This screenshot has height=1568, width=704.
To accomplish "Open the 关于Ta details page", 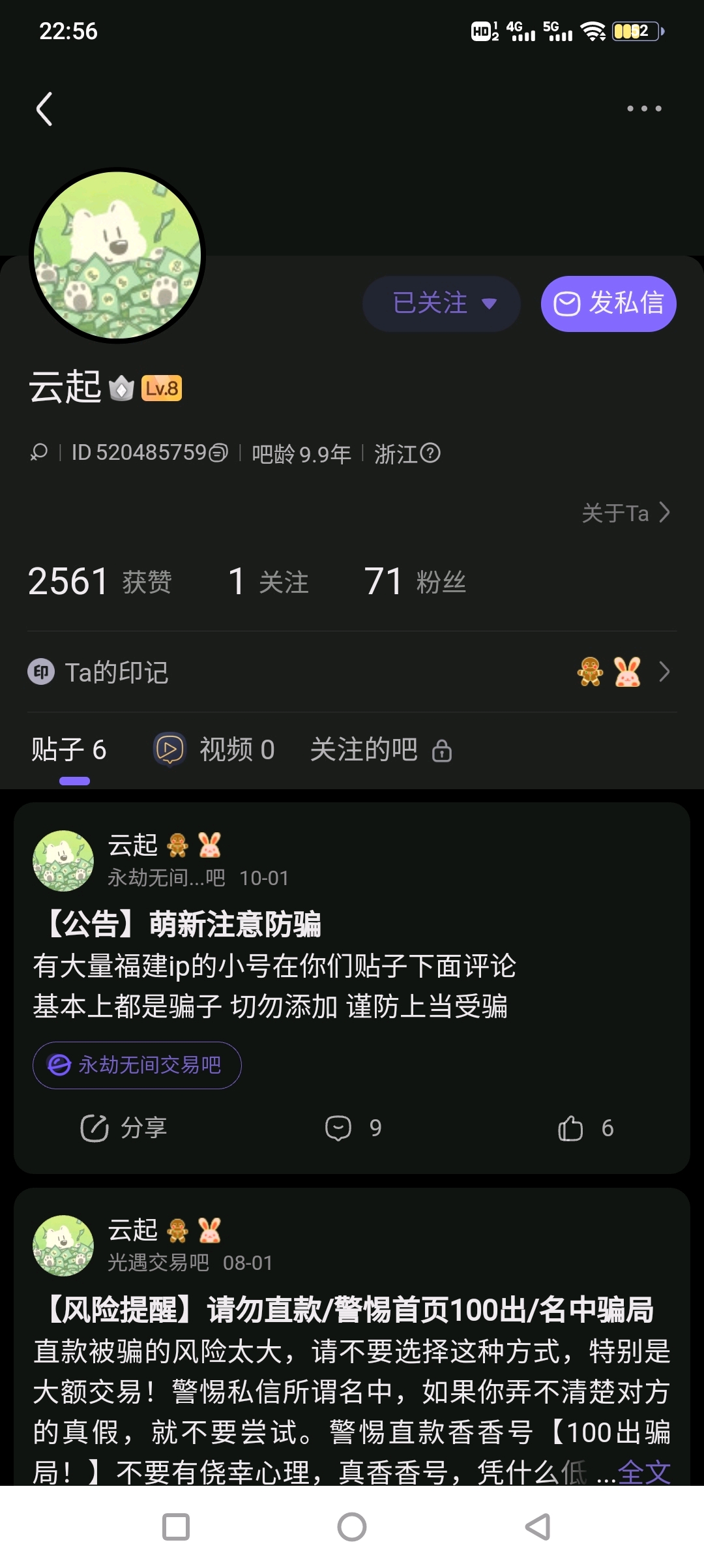I will point(625,513).
